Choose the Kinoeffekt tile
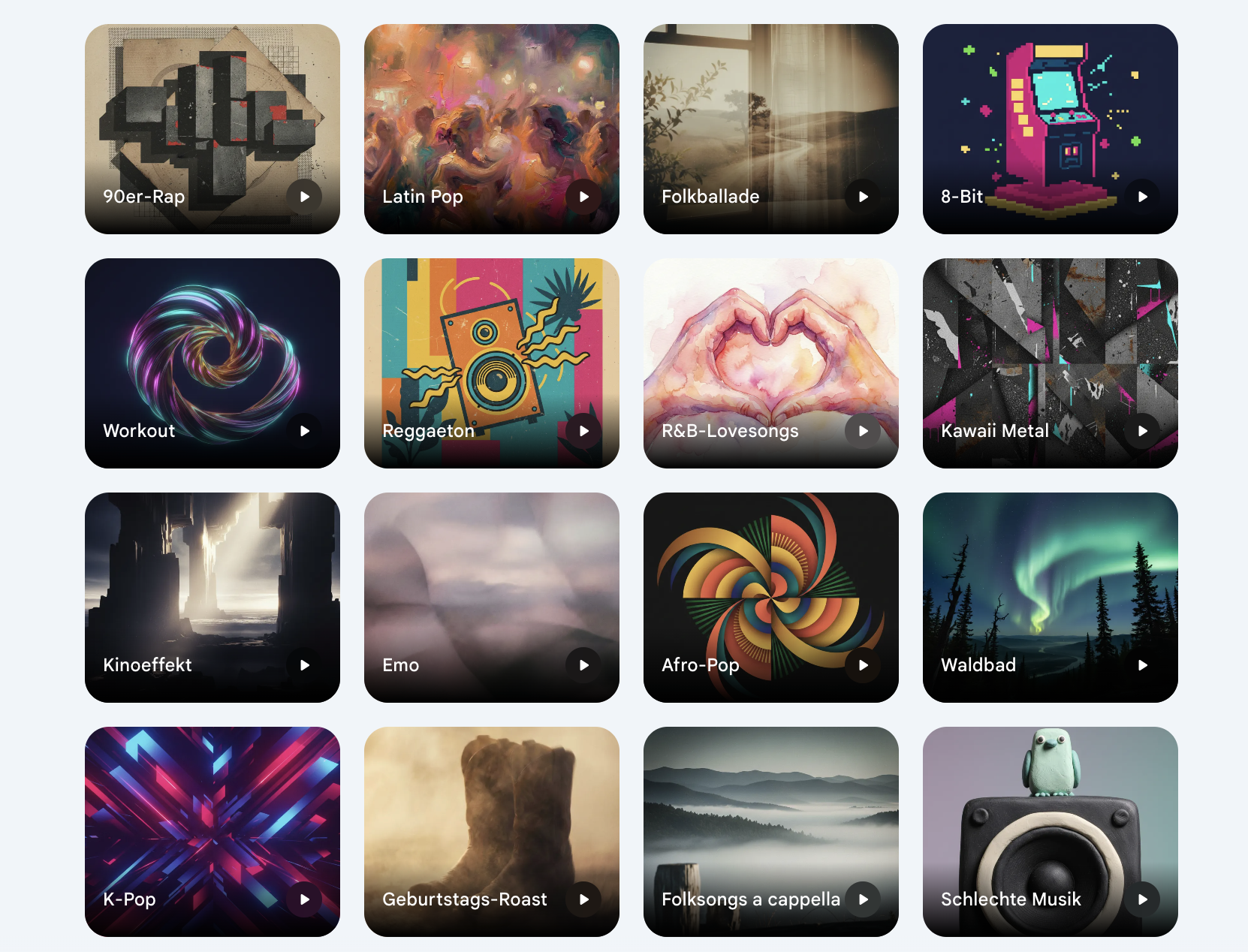Image resolution: width=1248 pixels, height=952 pixels. click(x=213, y=598)
